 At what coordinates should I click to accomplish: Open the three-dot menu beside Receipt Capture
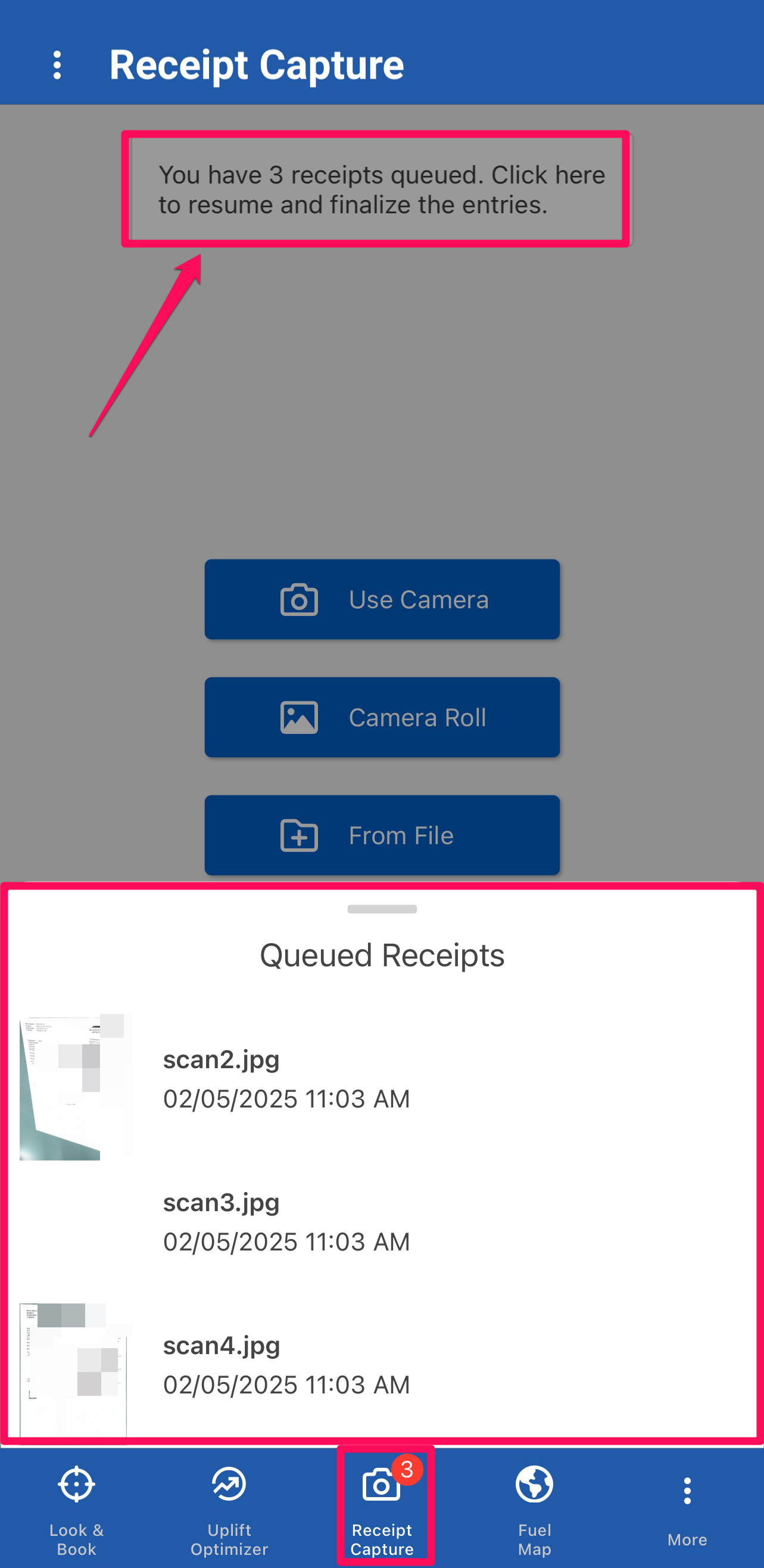click(57, 64)
